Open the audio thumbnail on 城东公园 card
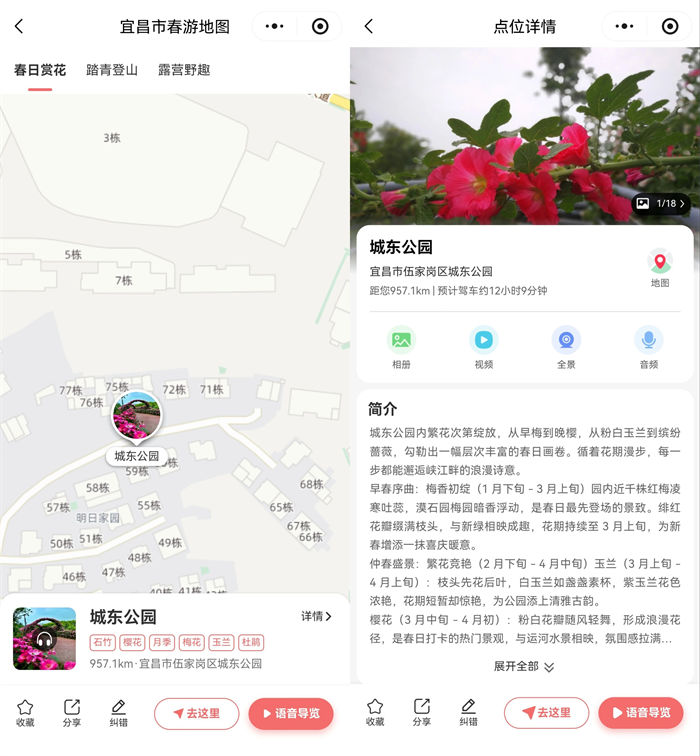This screenshot has width=700, height=756. coord(44,638)
